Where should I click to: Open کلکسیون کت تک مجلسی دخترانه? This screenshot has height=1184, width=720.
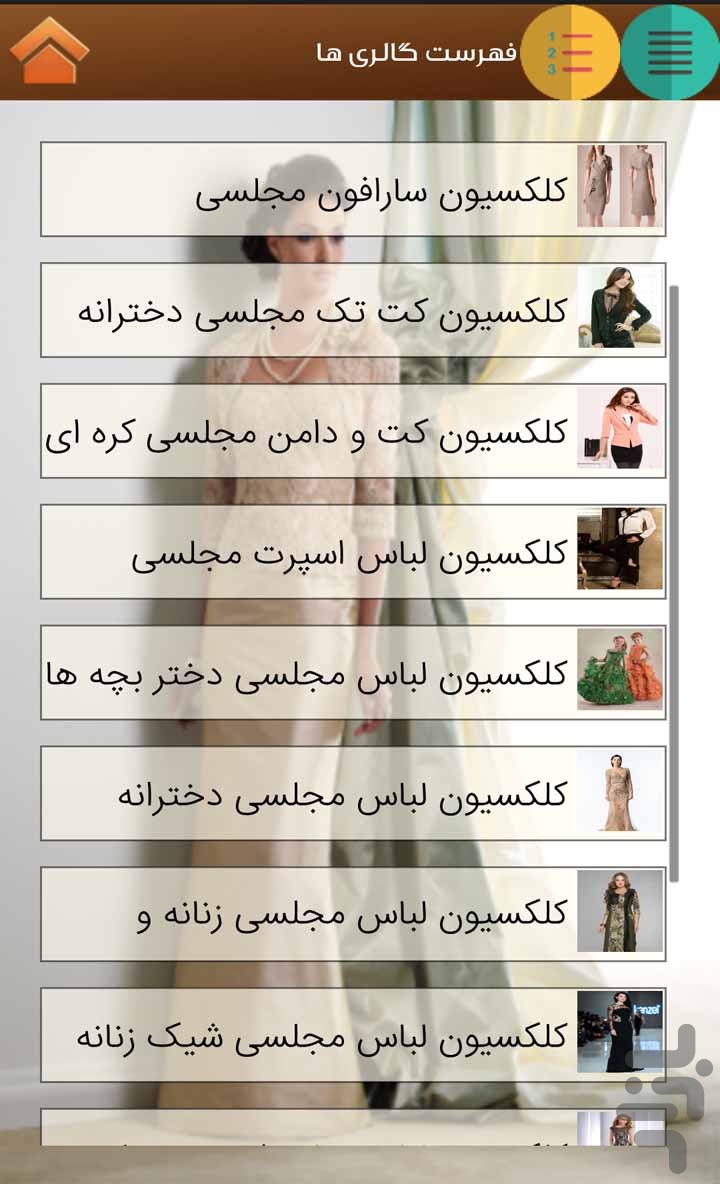tap(353, 310)
